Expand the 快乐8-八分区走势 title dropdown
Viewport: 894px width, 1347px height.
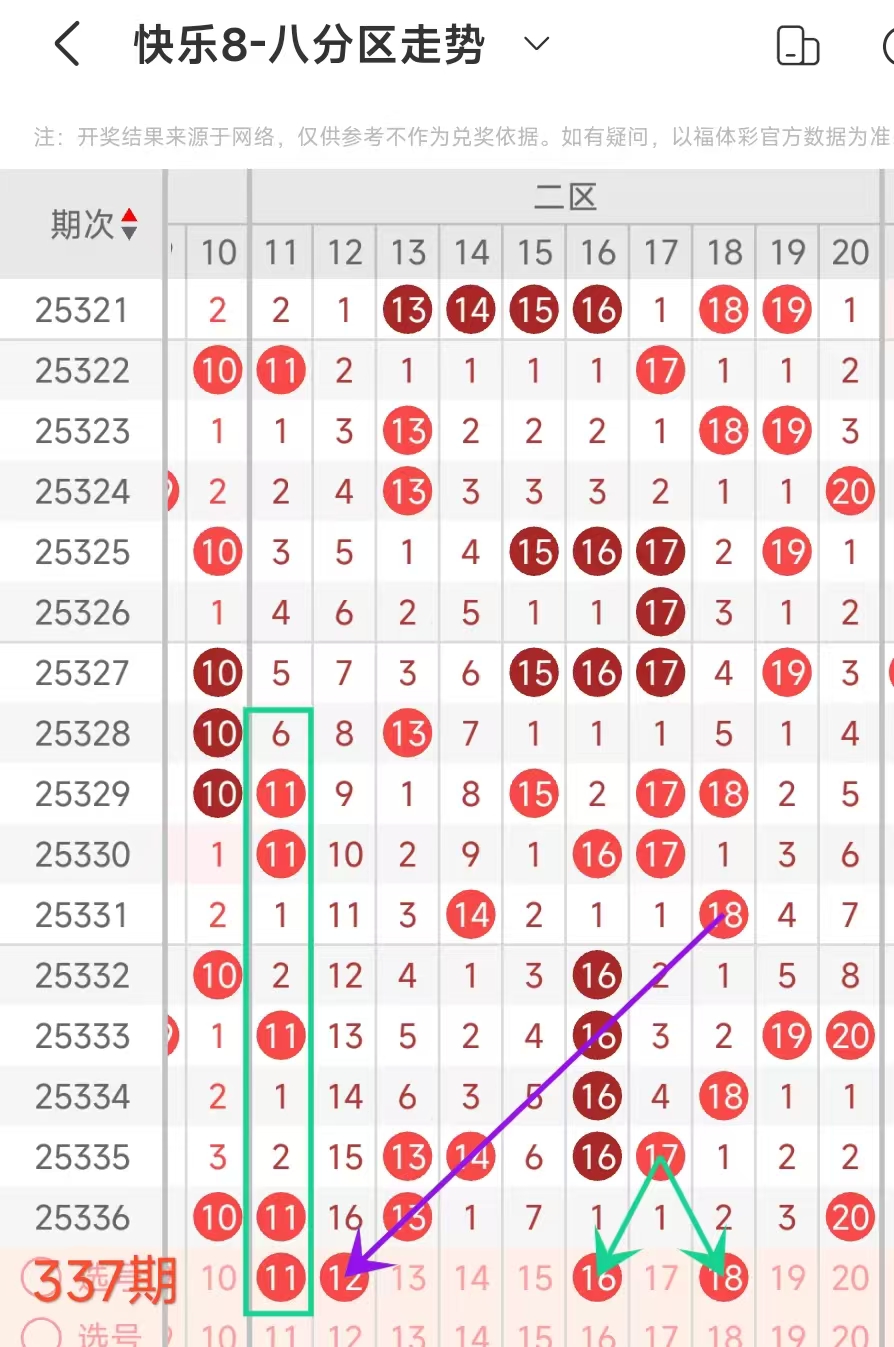coord(537,44)
